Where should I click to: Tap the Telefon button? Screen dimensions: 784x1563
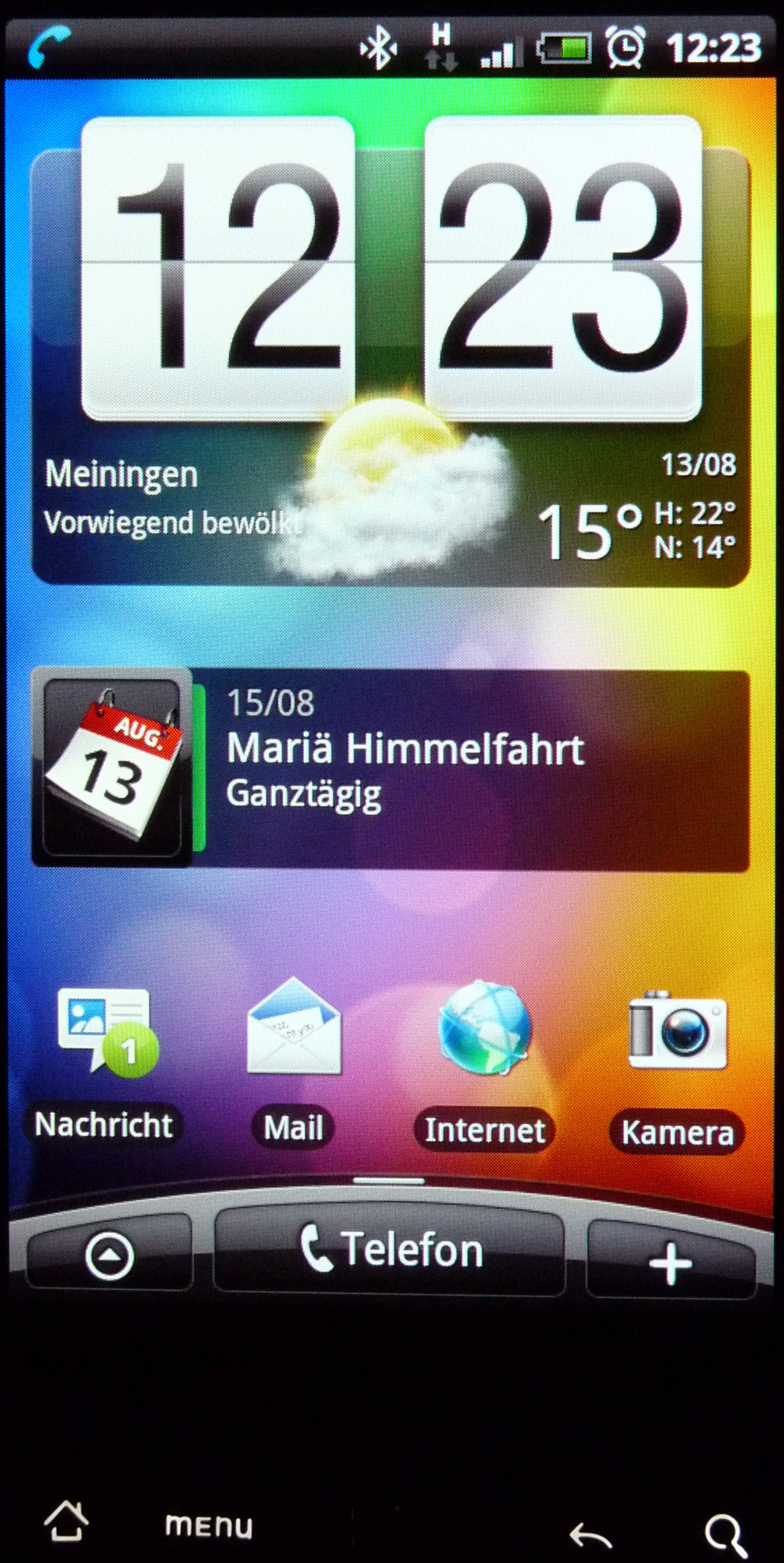[390, 1251]
